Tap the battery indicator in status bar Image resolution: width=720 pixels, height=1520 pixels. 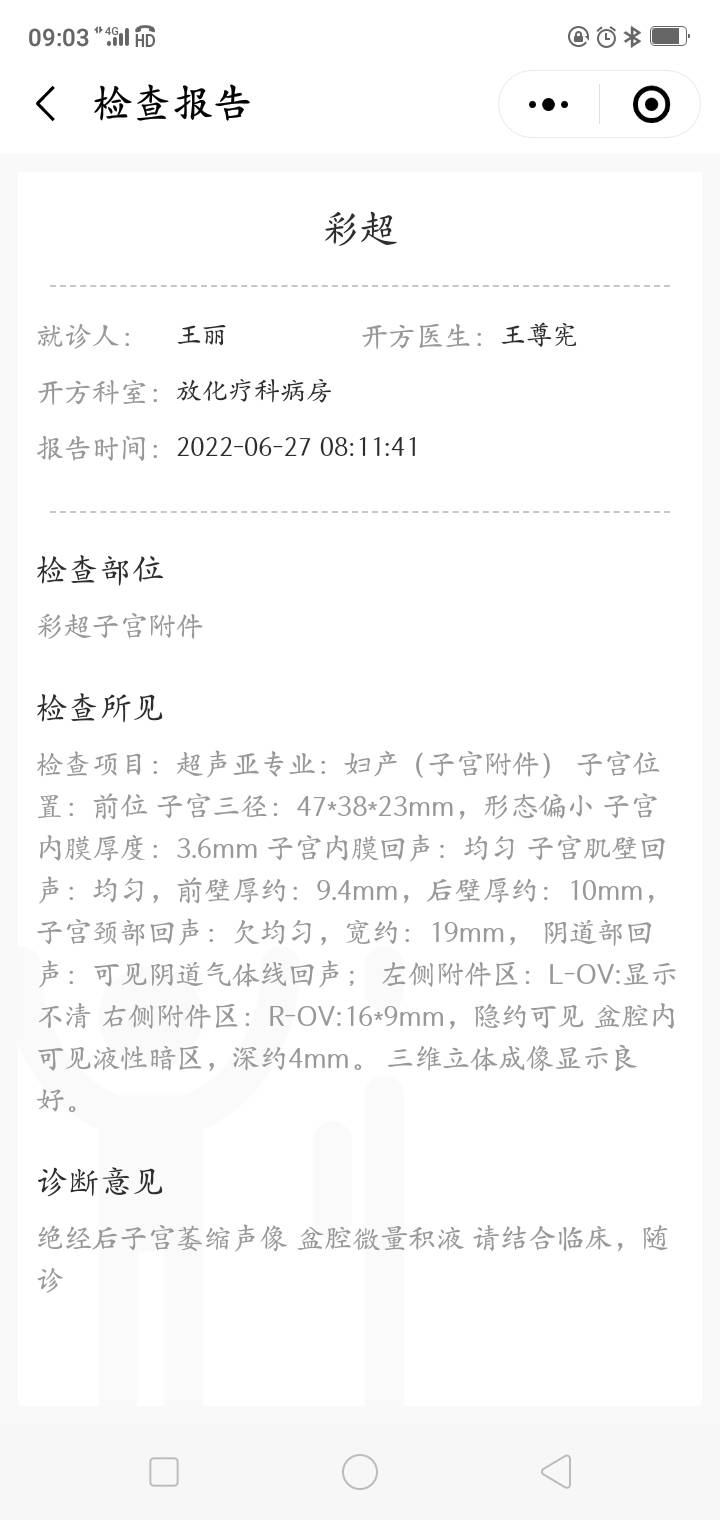pyautogui.click(x=668, y=35)
